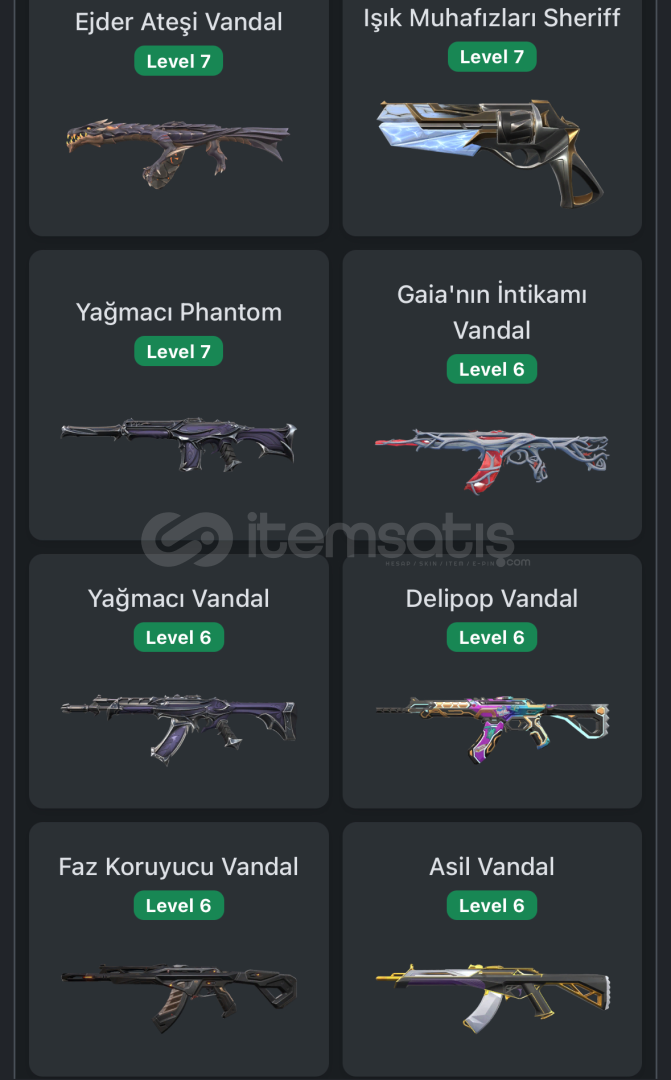Image resolution: width=671 pixels, height=1080 pixels.
Task: Open the Ejder Ateşi Vandal card
Action: tap(178, 120)
